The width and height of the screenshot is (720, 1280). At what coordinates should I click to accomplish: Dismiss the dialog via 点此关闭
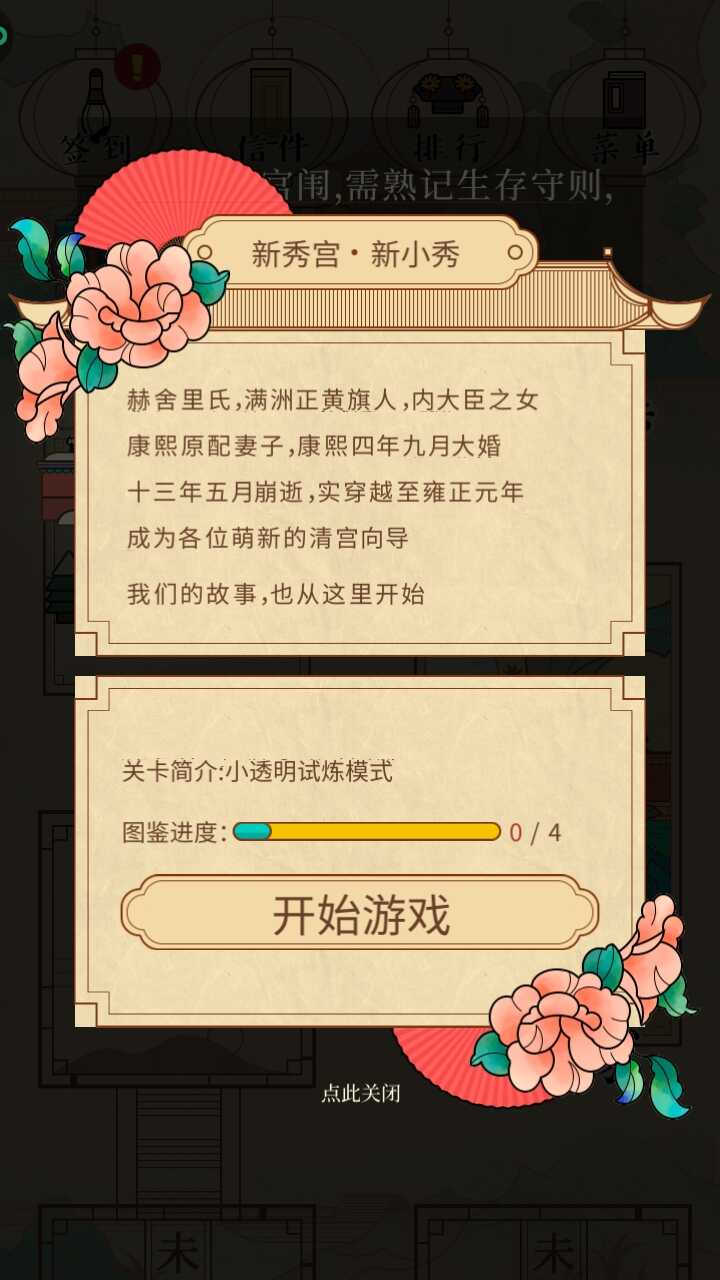coord(361,1093)
